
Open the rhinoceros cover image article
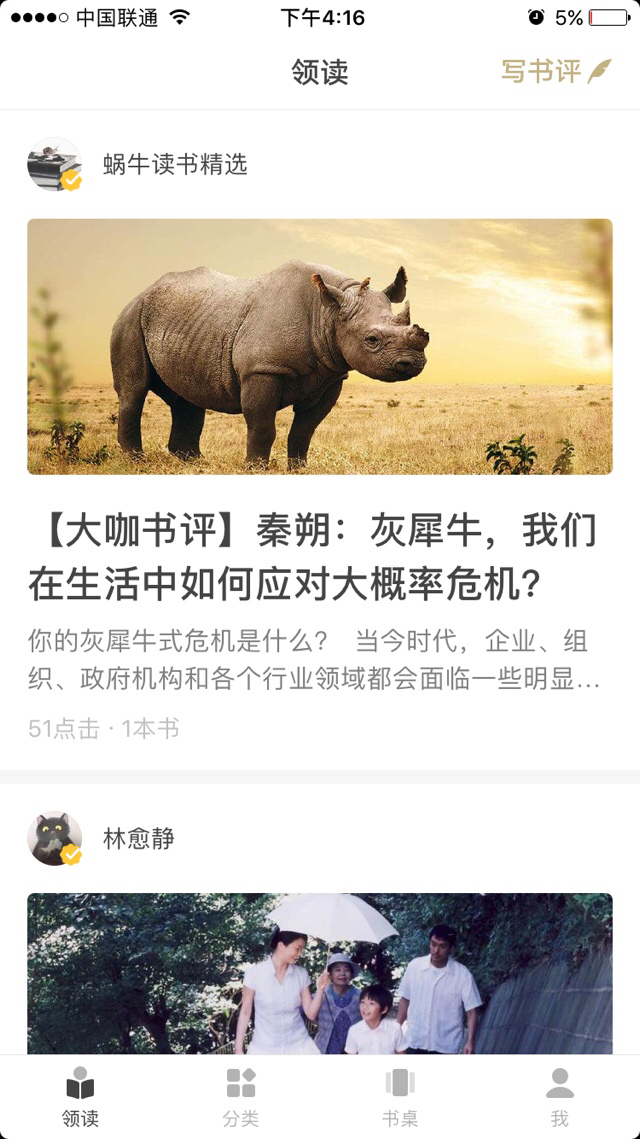pos(320,346)
